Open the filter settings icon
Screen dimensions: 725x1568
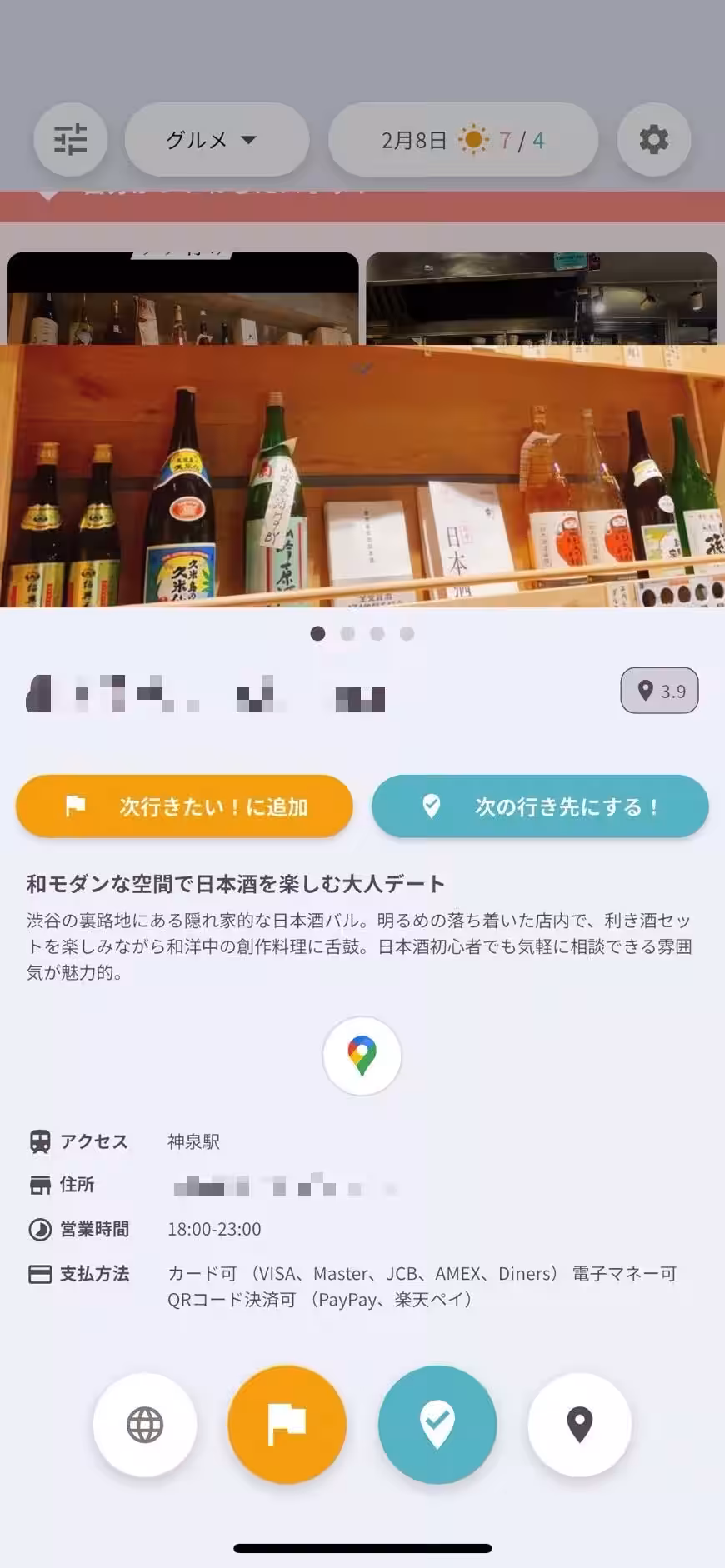[x=70, y=139]
